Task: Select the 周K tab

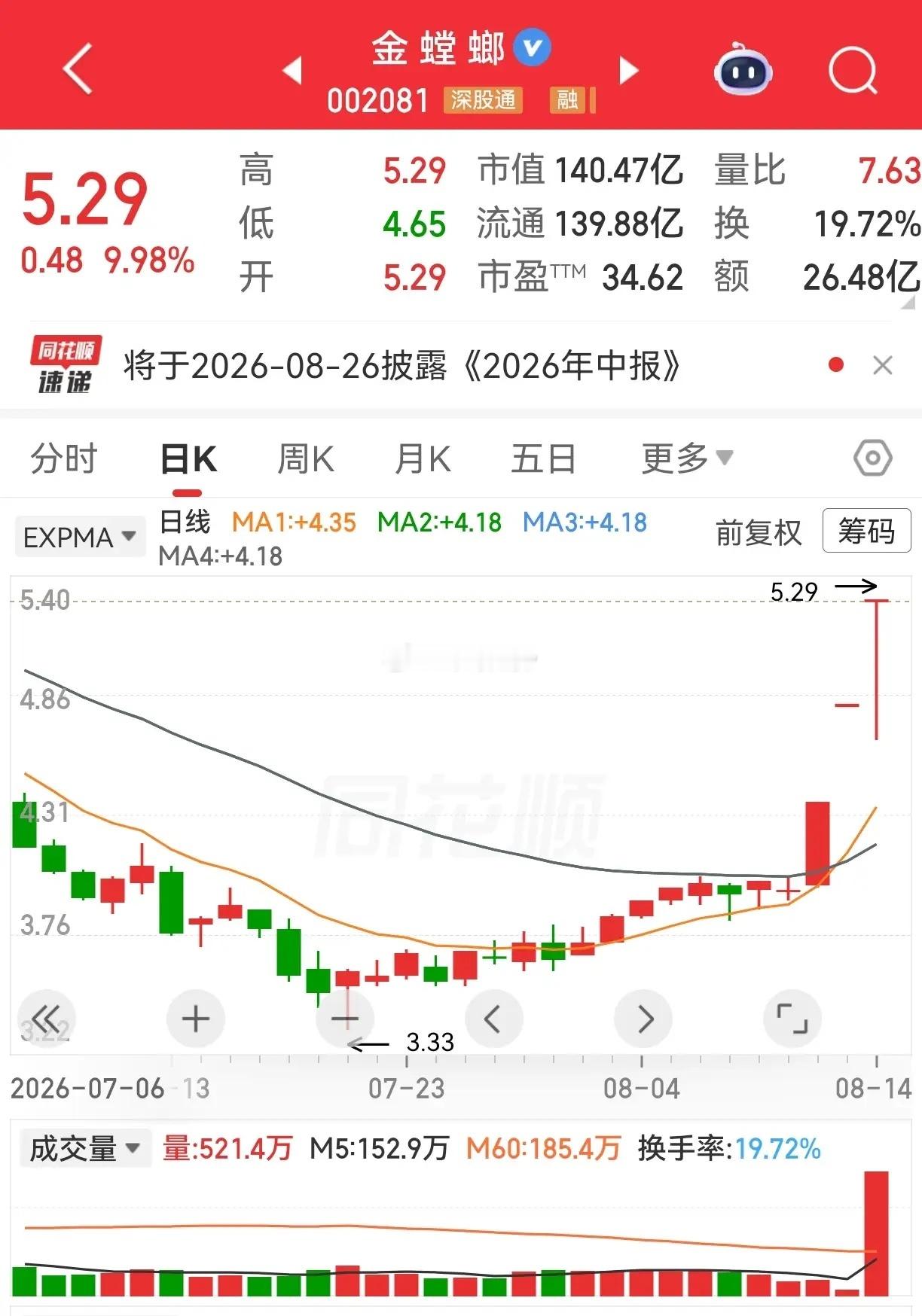Action: click(x=306, y=458)
